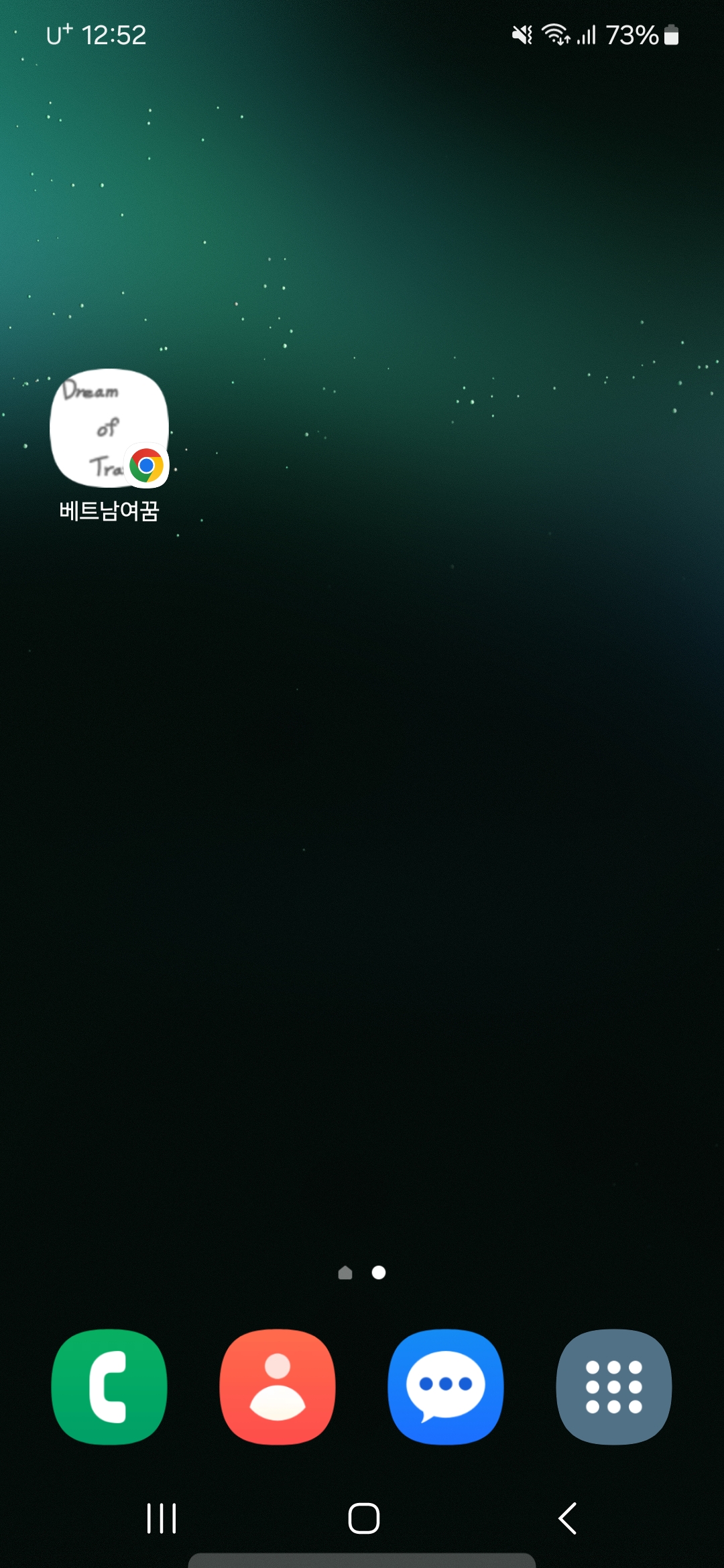Tap the system home button

[363, 1518]
